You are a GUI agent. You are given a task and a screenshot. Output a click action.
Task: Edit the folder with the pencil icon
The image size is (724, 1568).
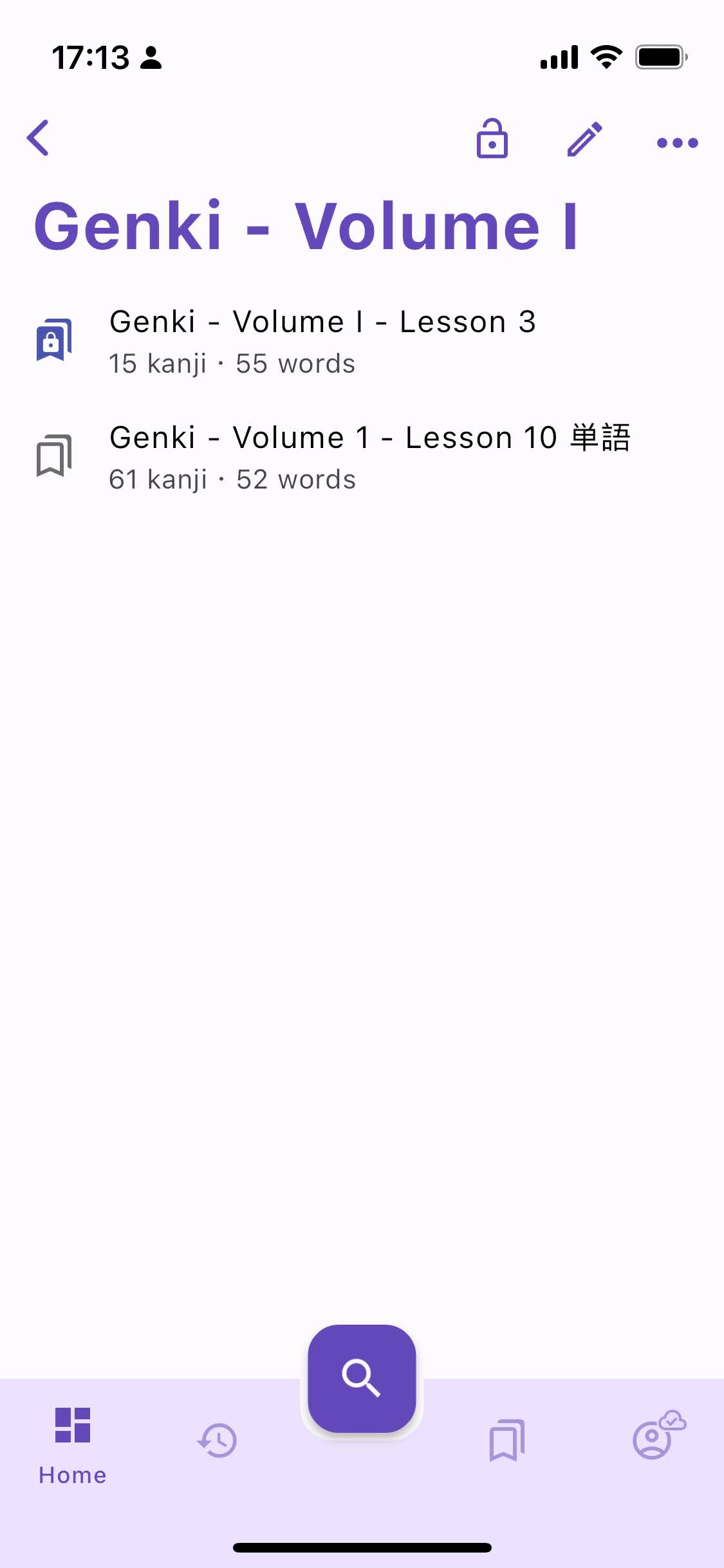[x=584, y=139]
